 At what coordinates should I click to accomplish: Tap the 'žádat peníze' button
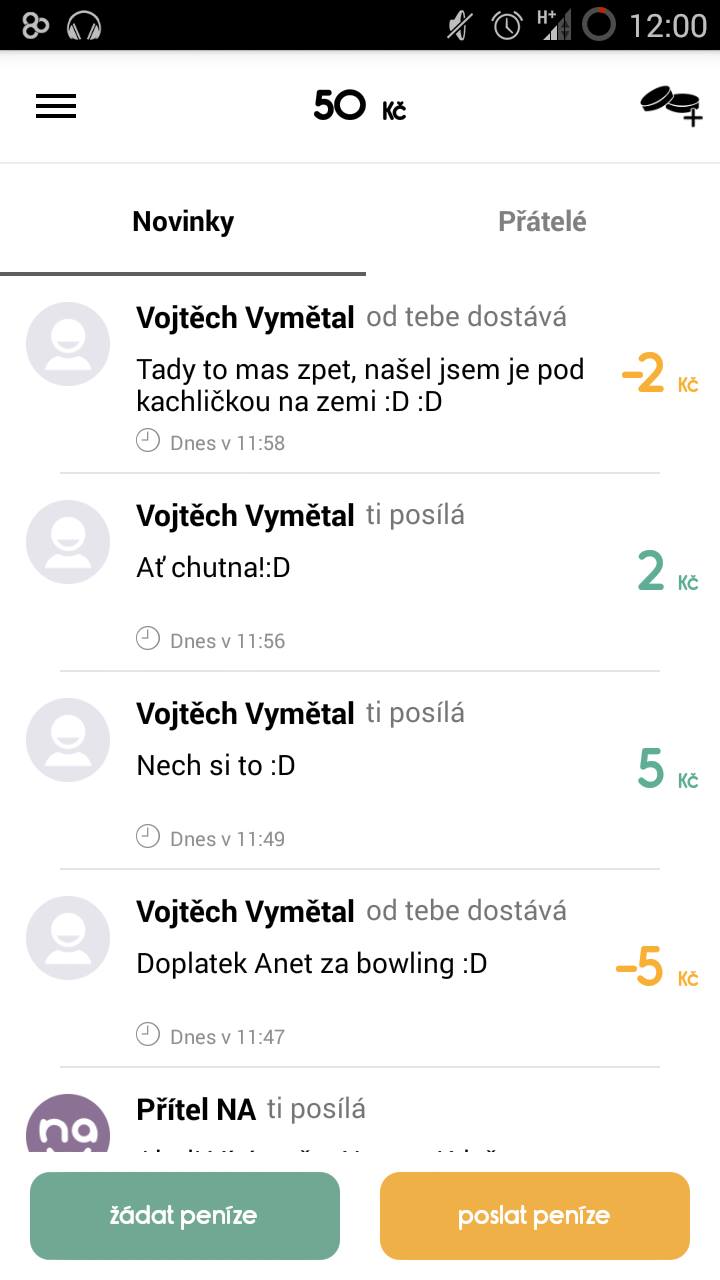tap(185, 1215)
